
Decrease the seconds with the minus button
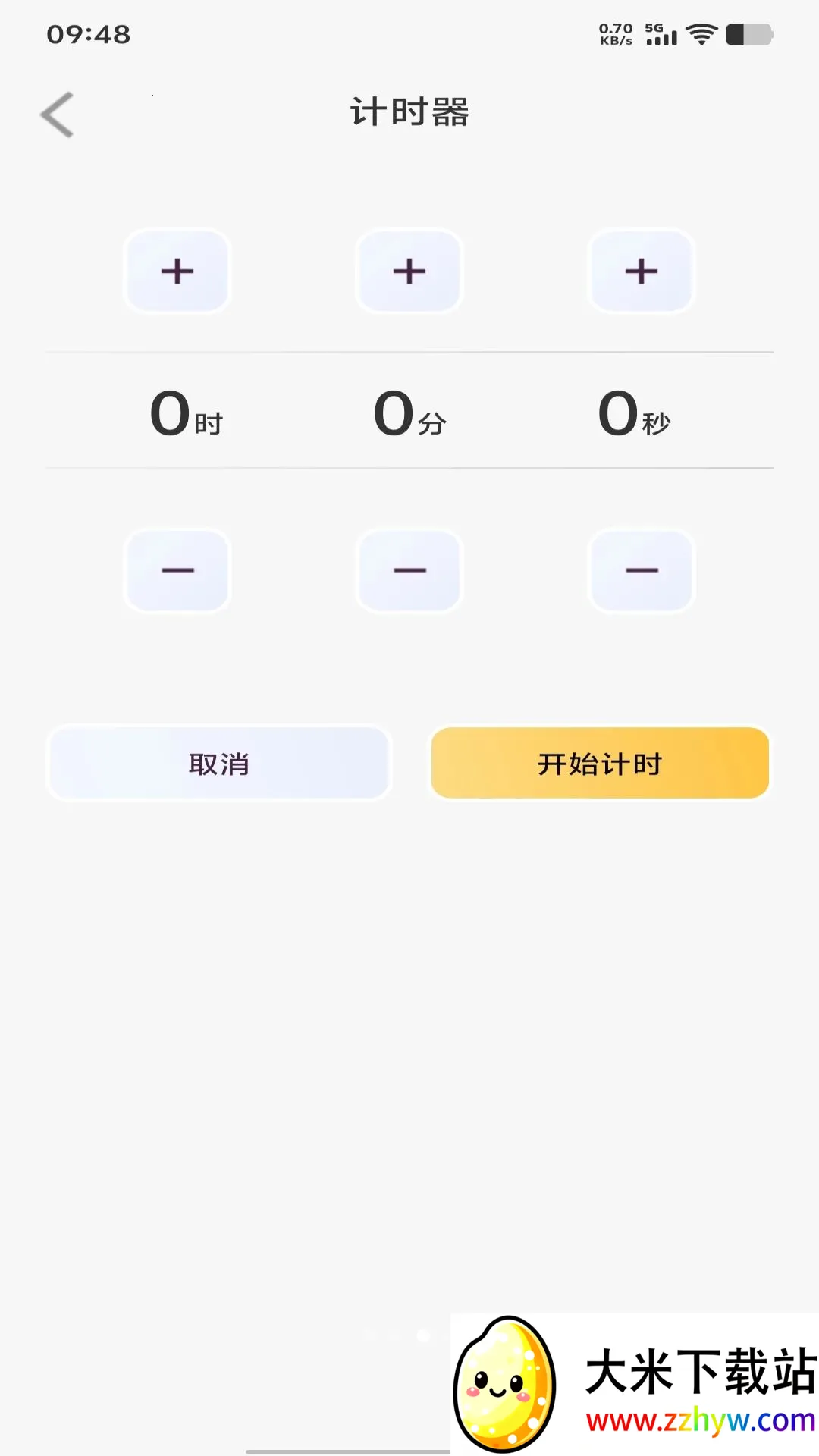(x=642, y=570)
